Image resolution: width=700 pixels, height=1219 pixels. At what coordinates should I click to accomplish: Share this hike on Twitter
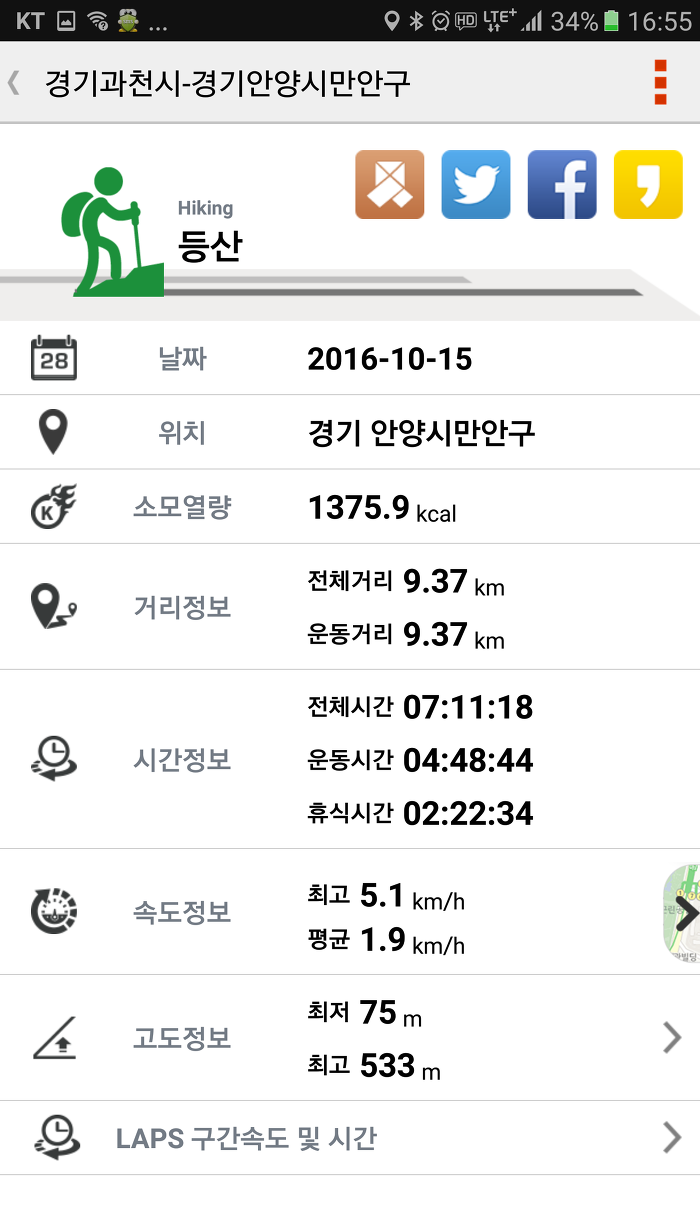(x=476, y=184)
